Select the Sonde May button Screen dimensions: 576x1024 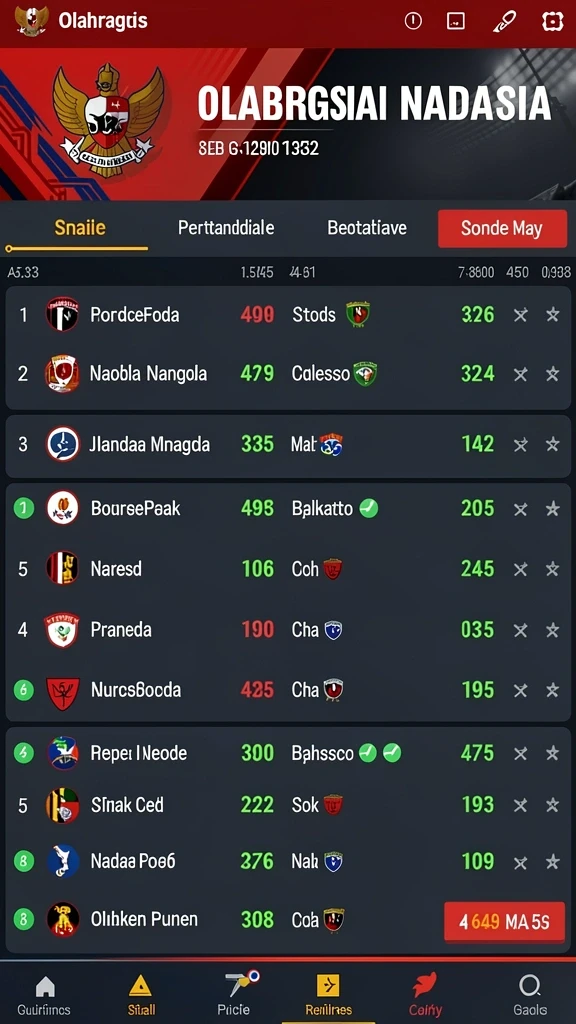point(502,229)
